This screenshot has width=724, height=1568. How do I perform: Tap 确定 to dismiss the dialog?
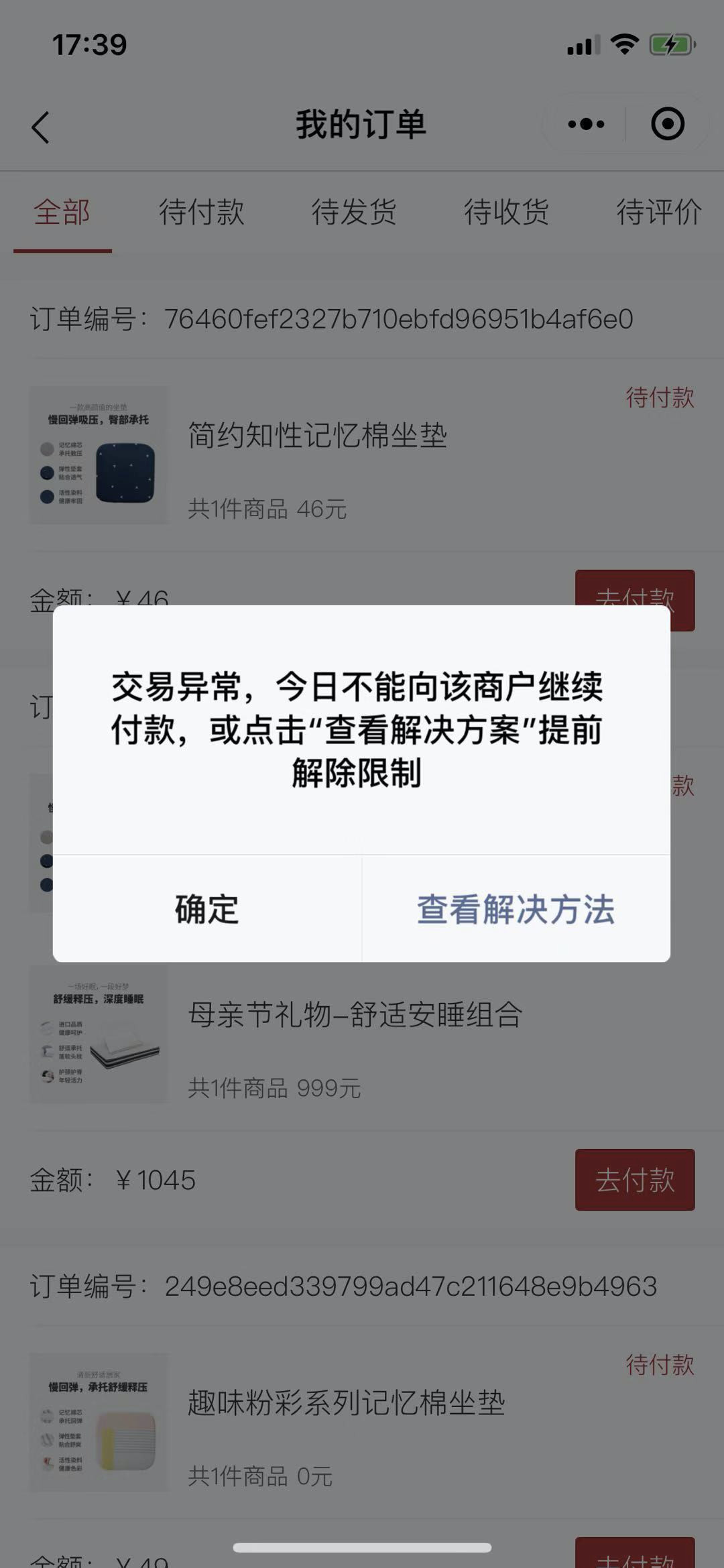tap(207, 909)
